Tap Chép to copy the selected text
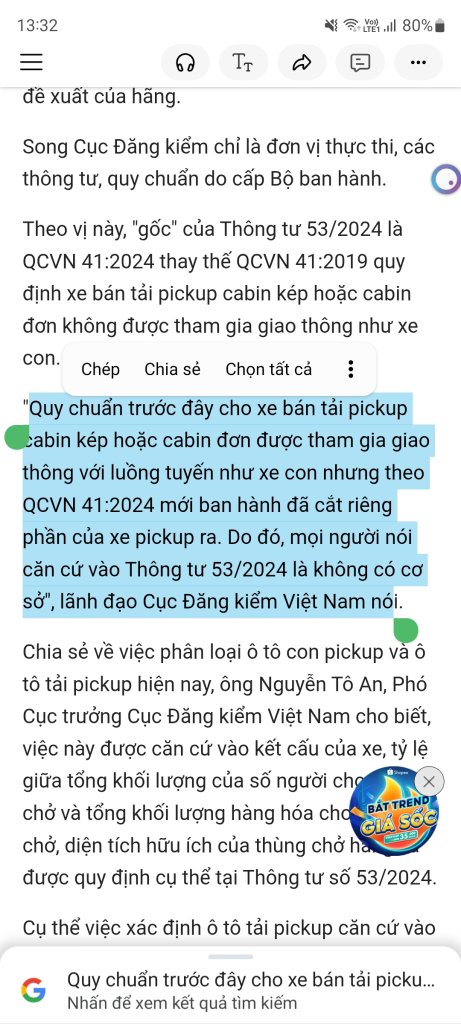Screen dimensions: 461x1024 101,369
